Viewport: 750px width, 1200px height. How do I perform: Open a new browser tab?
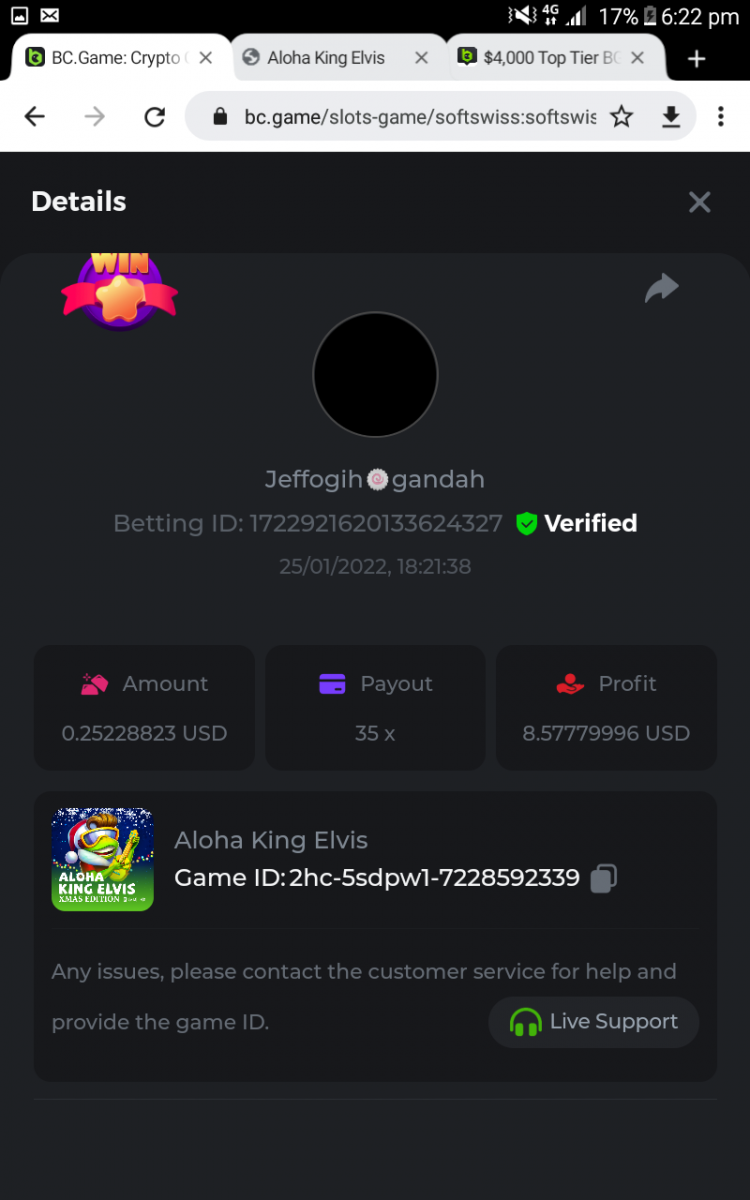click(x=697, y=59)
